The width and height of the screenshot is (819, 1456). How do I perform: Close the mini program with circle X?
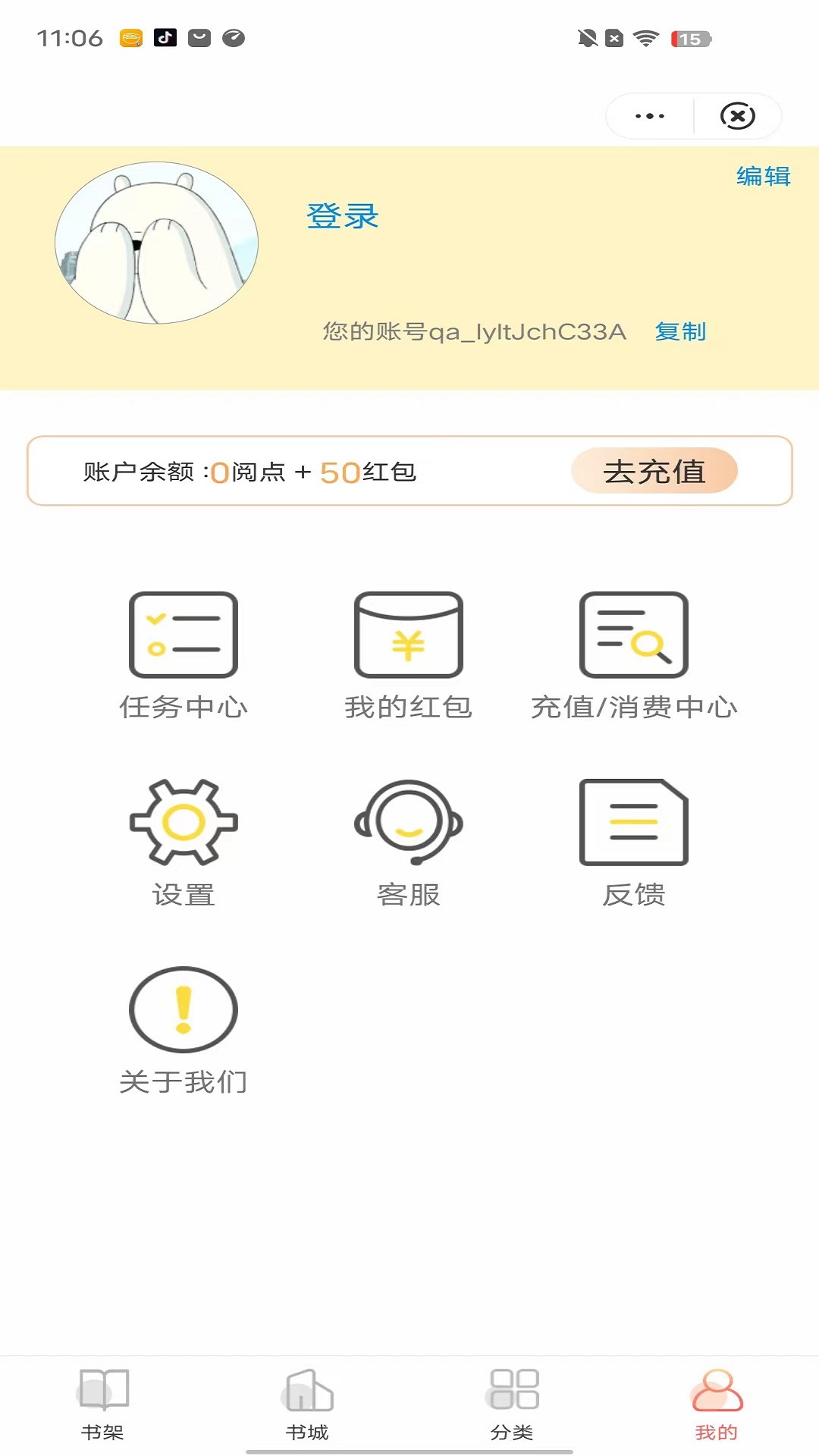[x=738, y=115]
